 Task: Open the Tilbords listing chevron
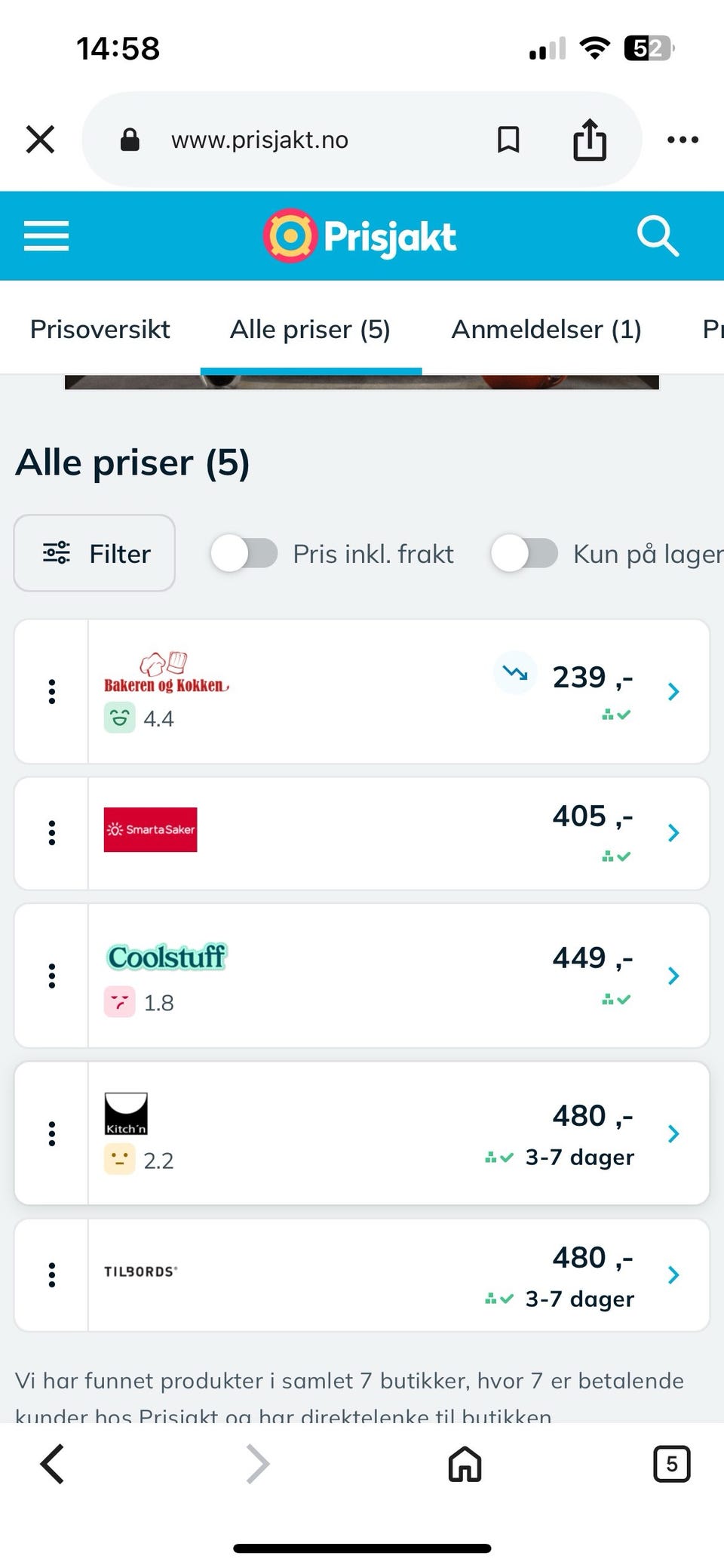673,1275
